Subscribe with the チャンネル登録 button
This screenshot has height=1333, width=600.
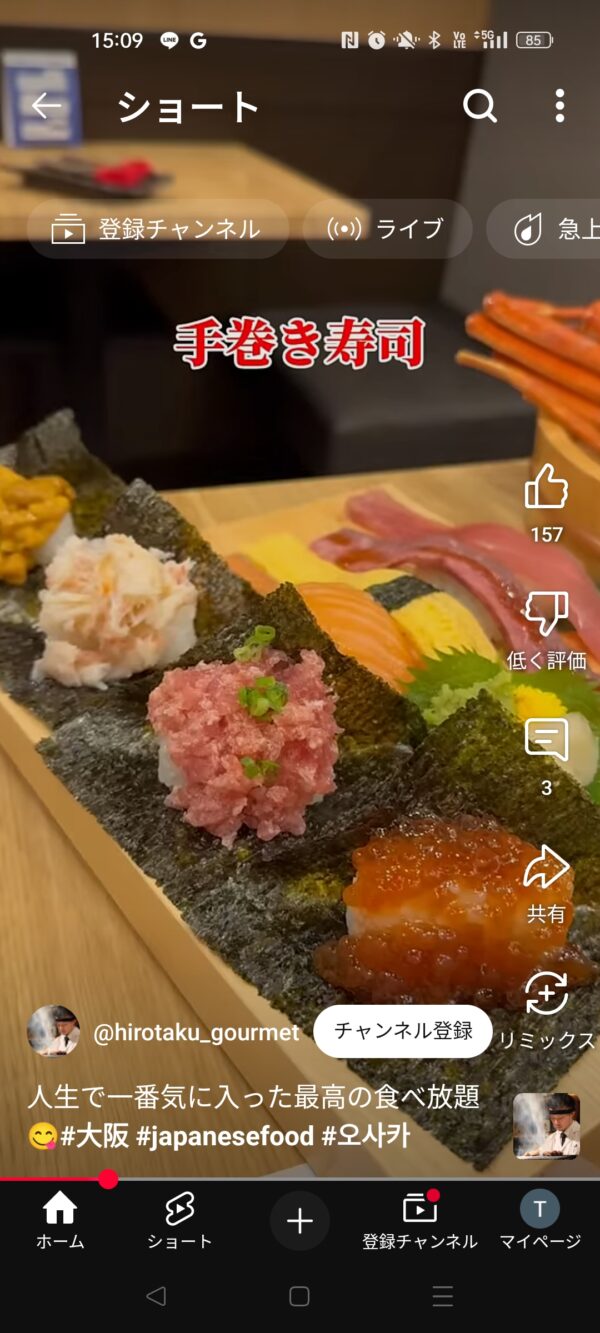click(403, 1031)
